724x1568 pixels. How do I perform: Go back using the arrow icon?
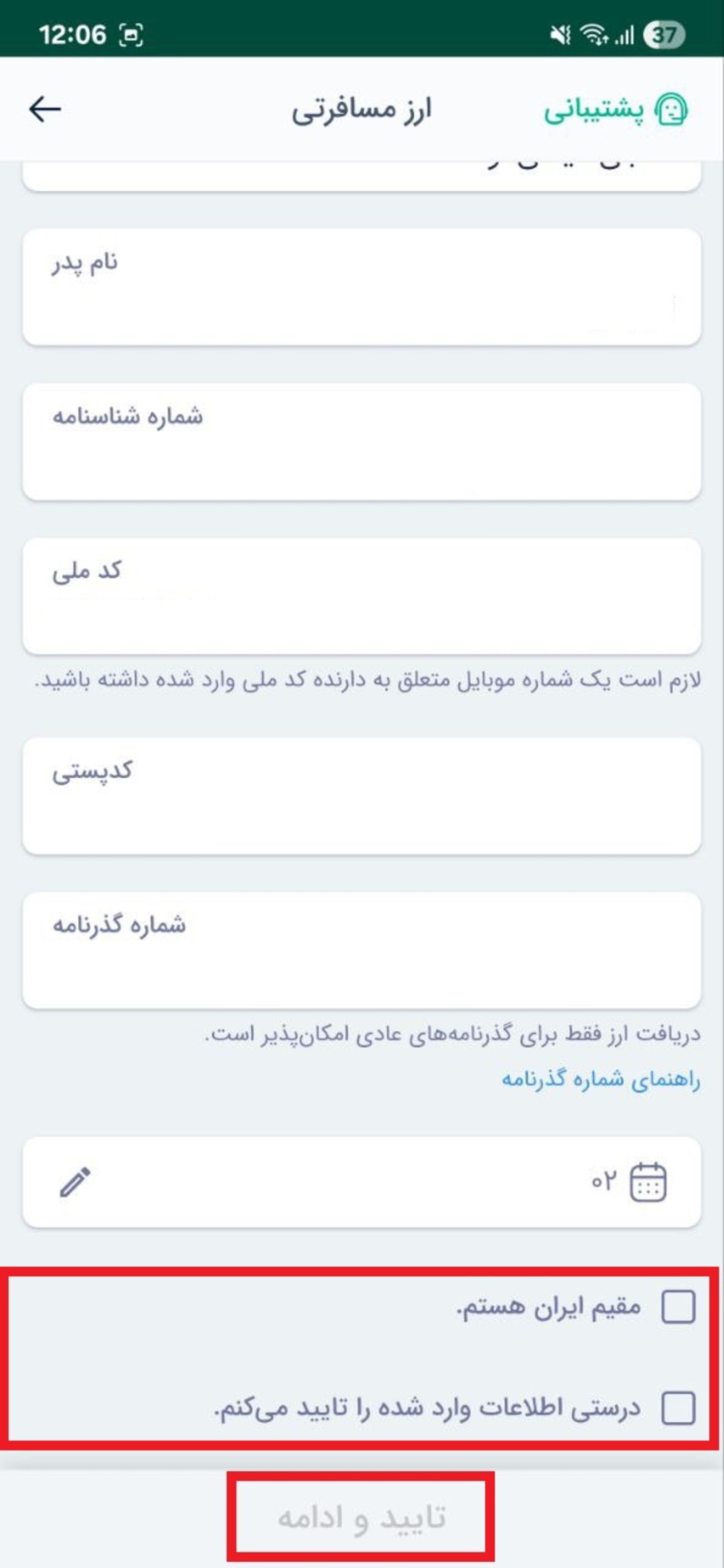coord(44,110)
